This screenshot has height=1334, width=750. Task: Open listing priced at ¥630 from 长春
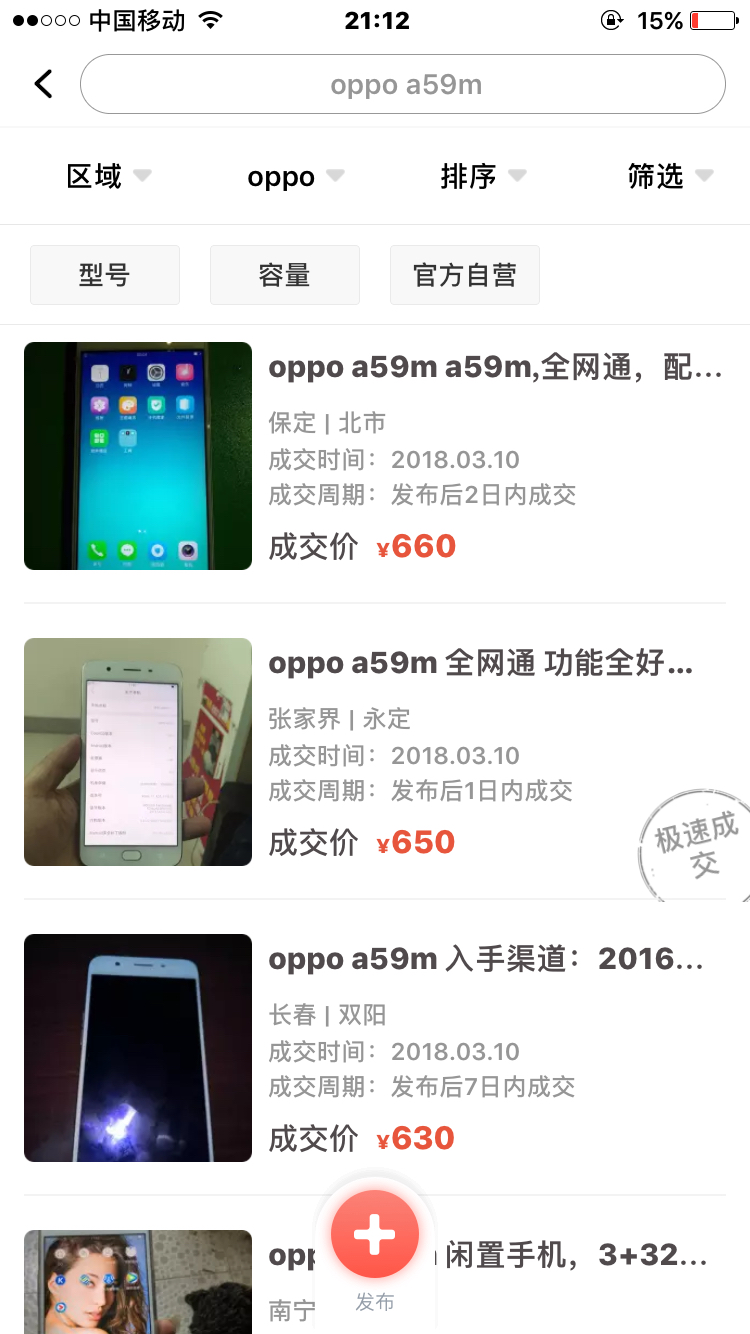[x=375, y=1048]
